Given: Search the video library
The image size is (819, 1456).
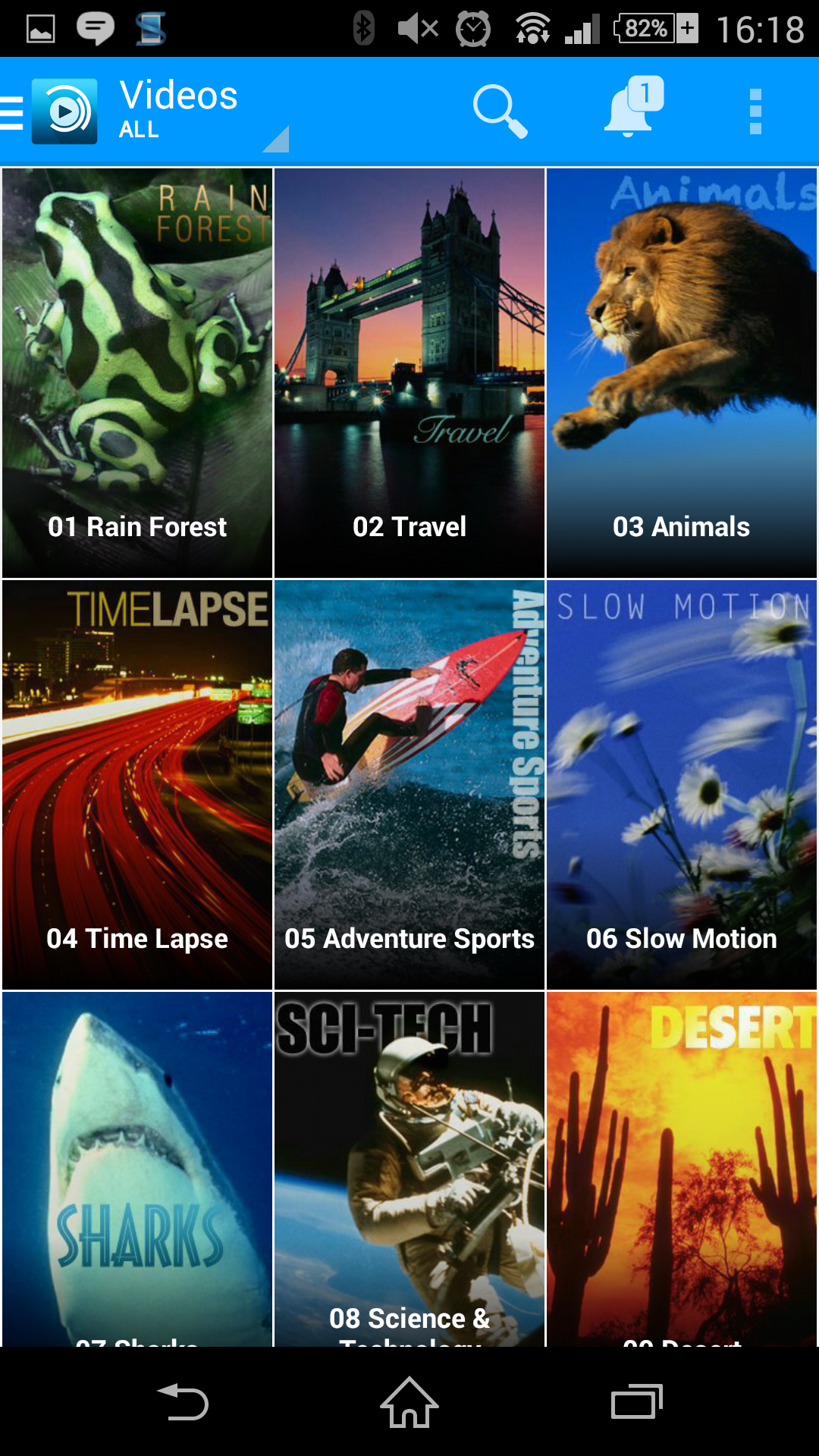Looking at the screenshot, I should 499,111.
